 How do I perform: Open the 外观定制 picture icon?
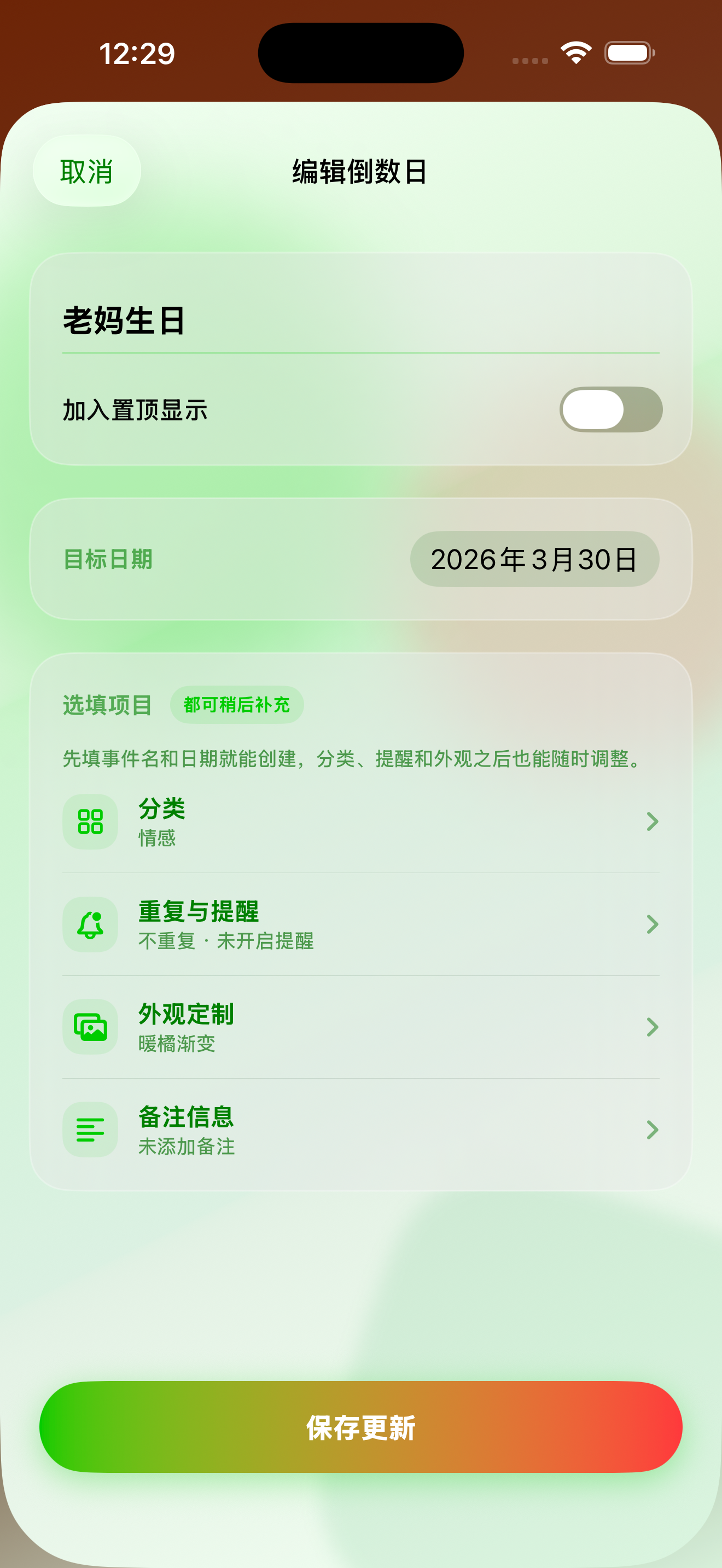(90, 1027)
